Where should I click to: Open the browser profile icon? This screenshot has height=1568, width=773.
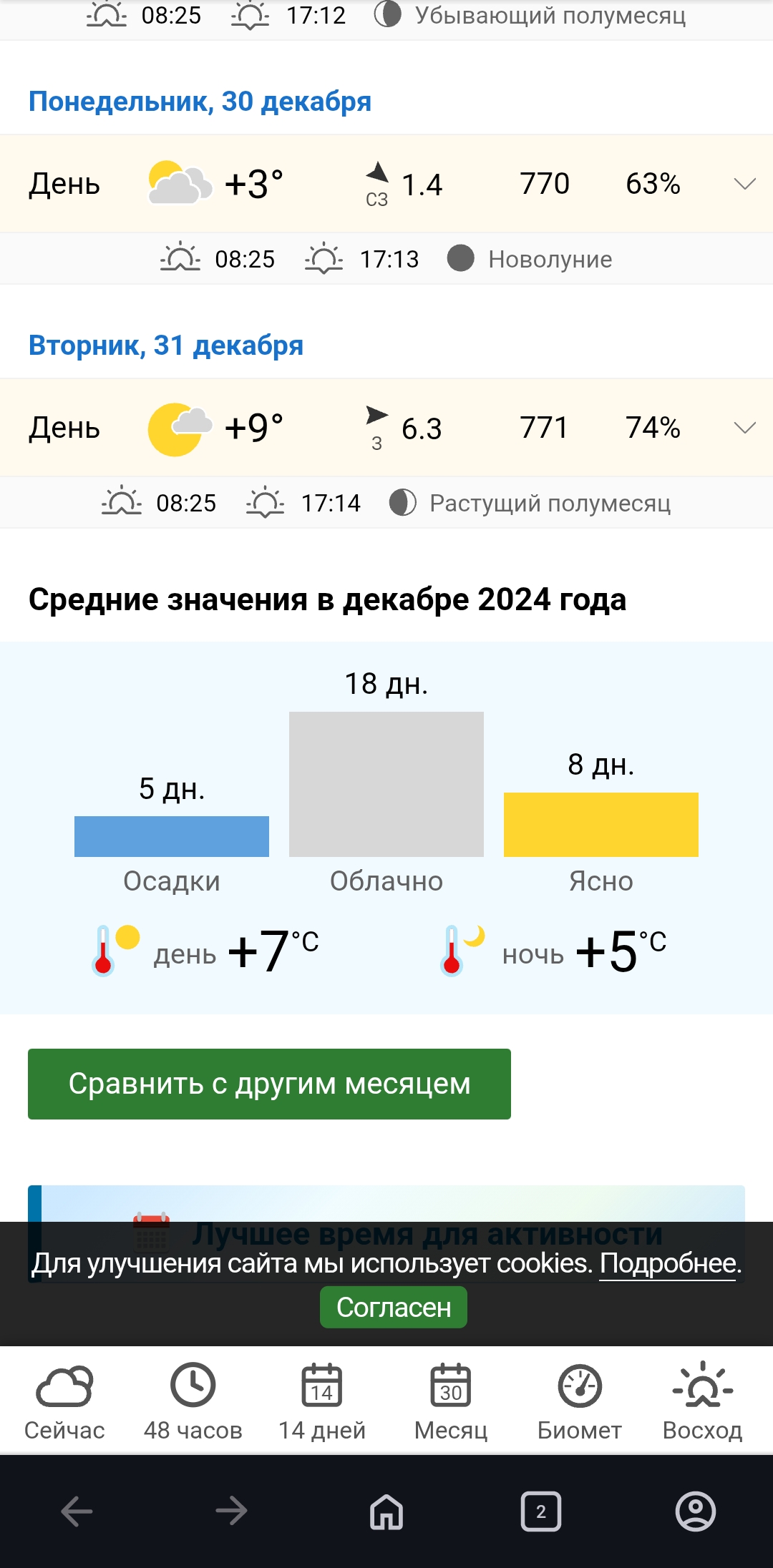696,1511
